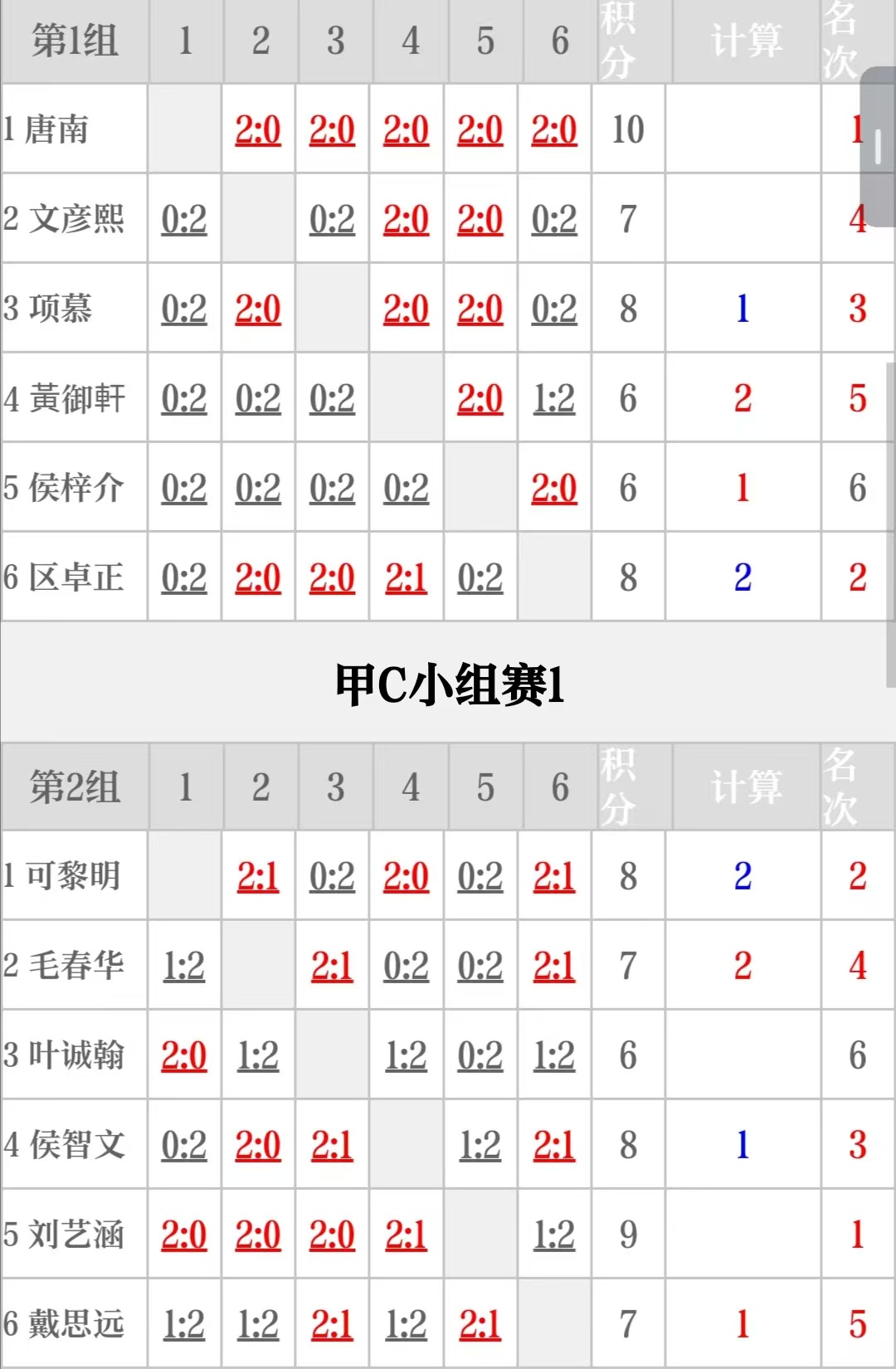Screen dimensions: 896x1369
Task: Open 毛春华's 2:1 result in column 3
Action: click(332, 967)
